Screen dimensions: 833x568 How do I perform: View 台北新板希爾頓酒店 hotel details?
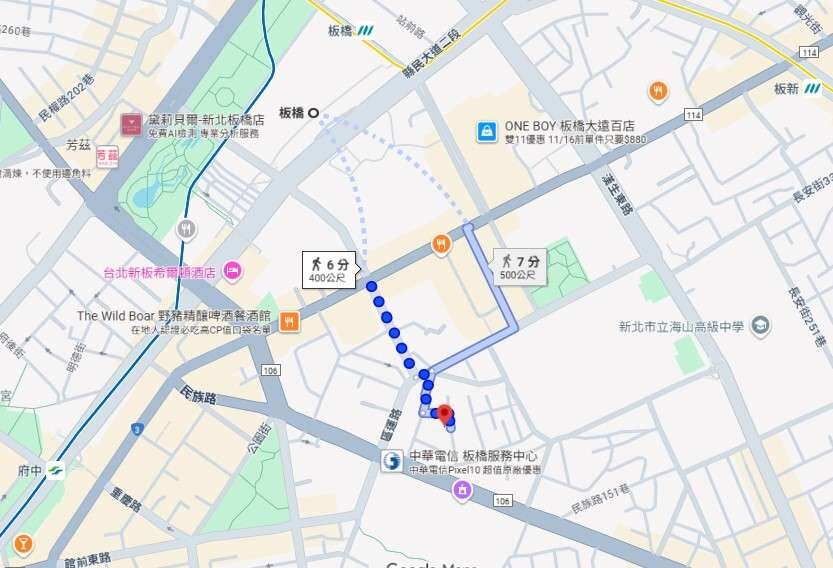pyautogui.click(x=233, y=270)
